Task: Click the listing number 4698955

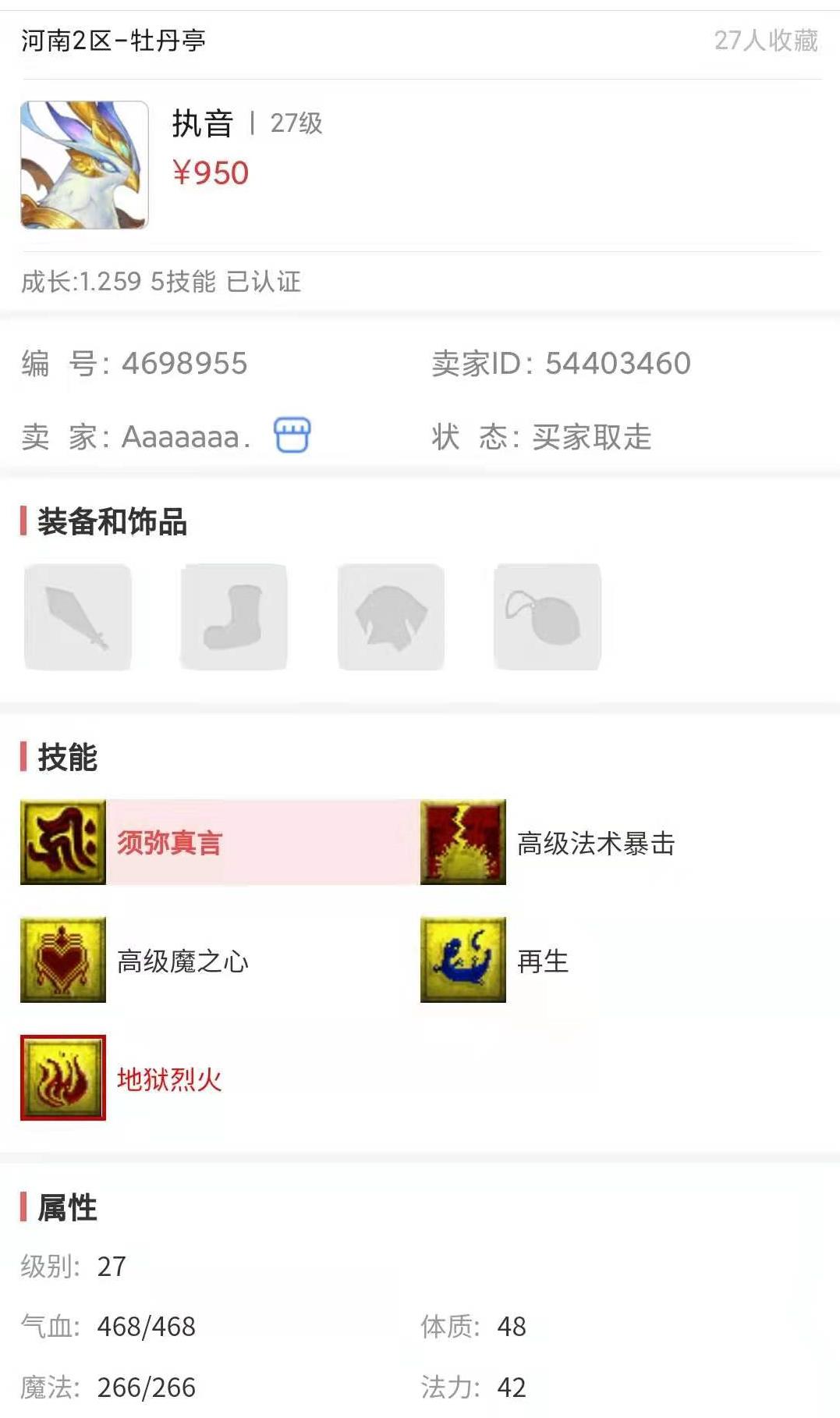Action: tap(183, 361)
